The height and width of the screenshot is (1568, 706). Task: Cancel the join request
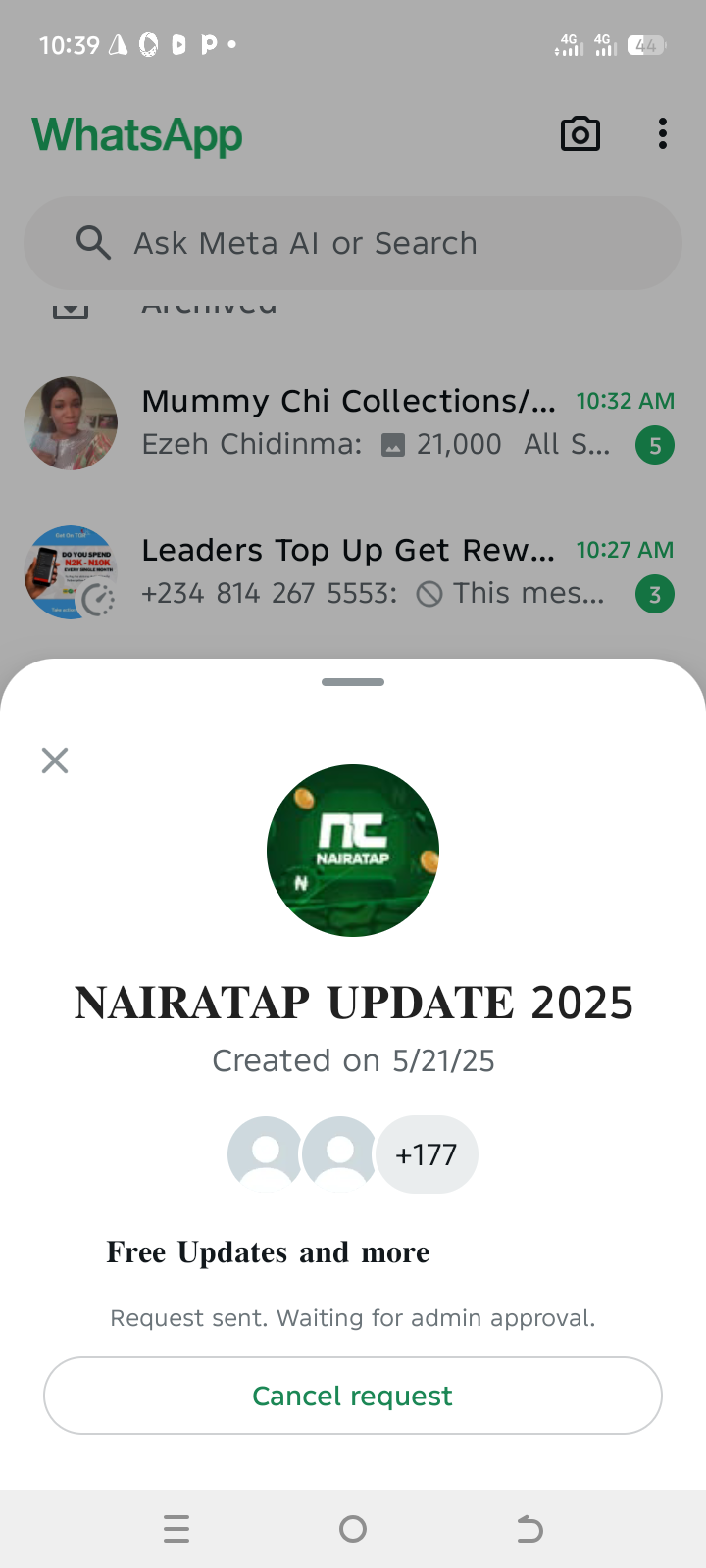[x=353, y=1396]
